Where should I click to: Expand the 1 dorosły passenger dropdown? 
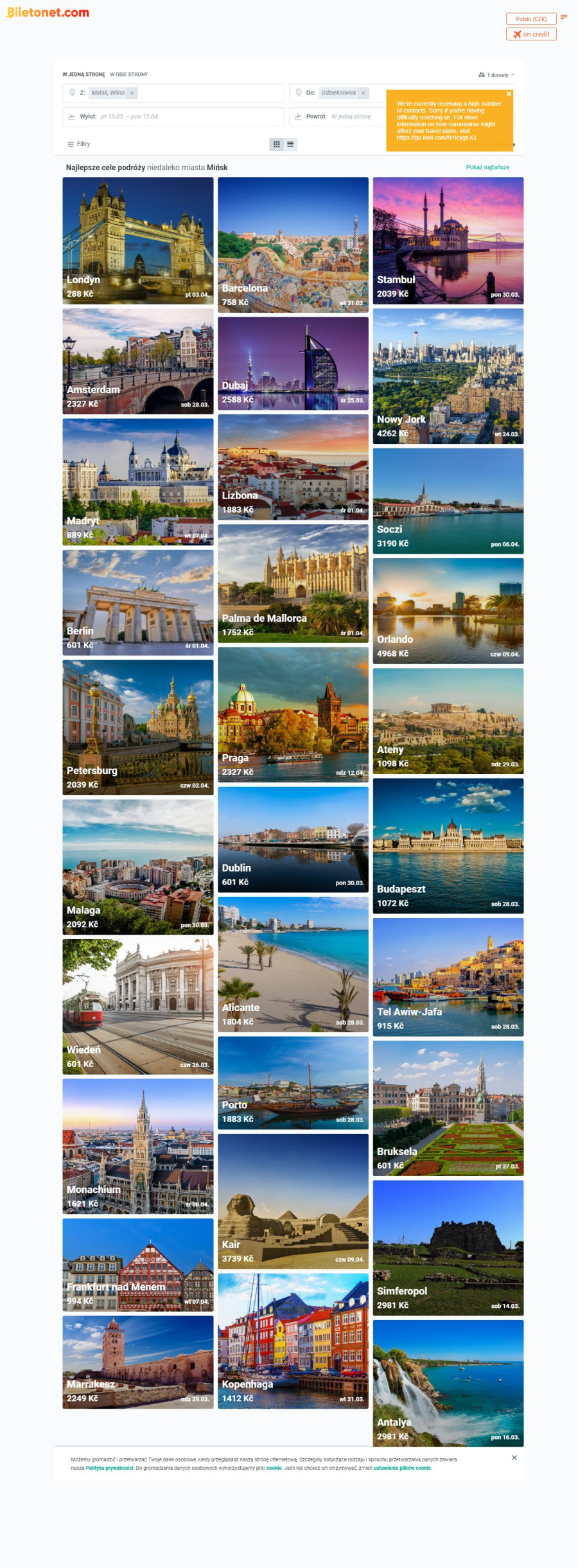click(512, 75)
